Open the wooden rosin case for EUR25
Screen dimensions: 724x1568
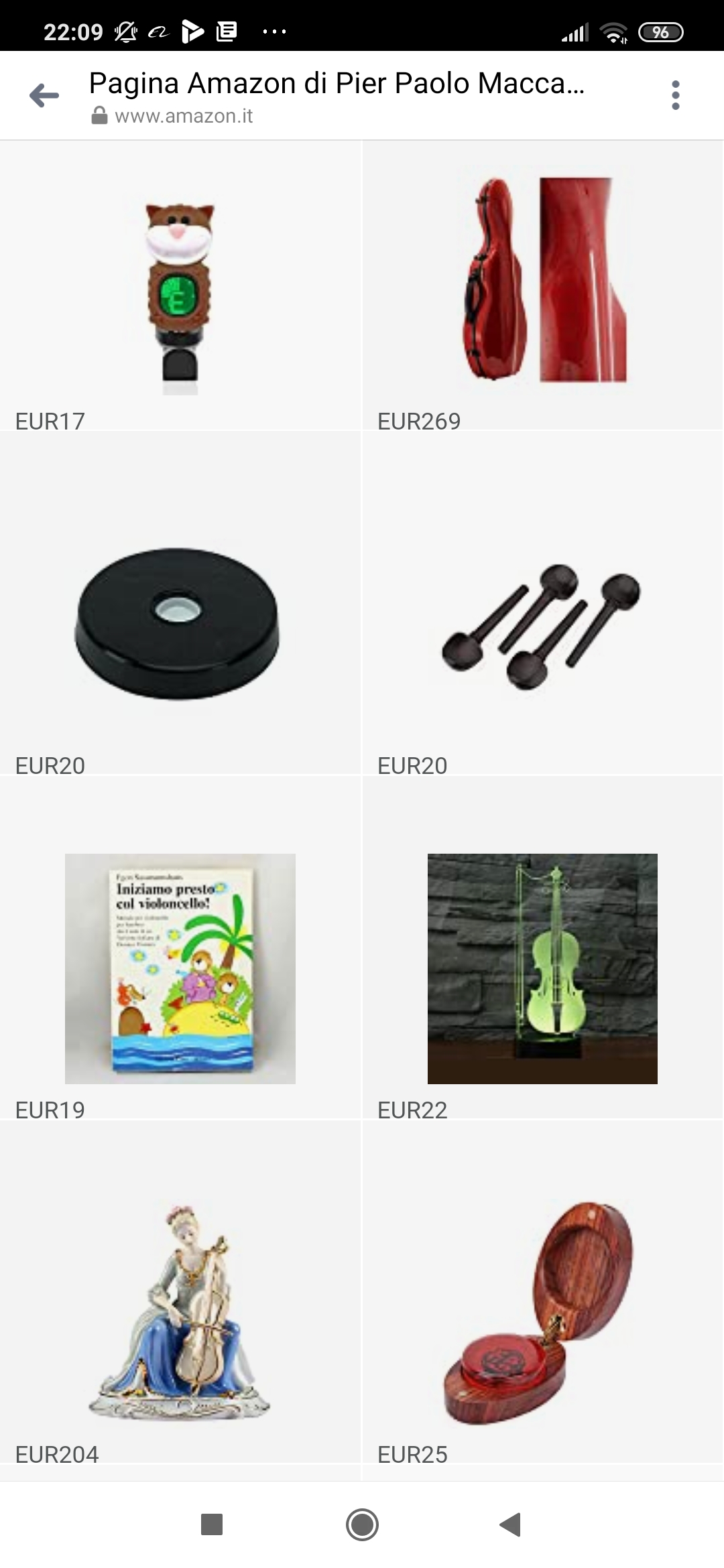click(540, 1315)
